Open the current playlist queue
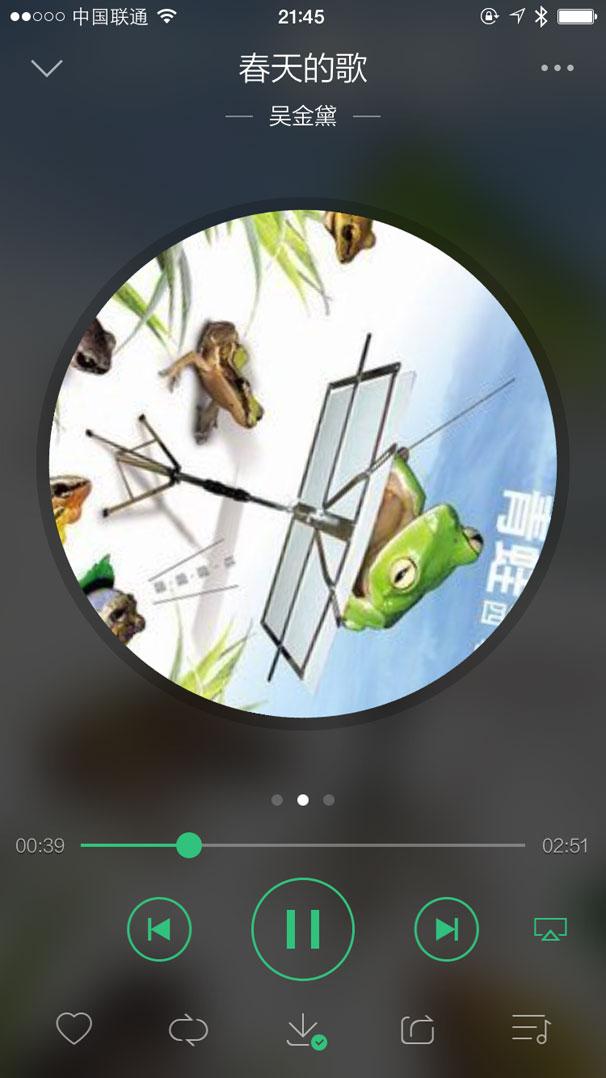This screenshot has width=606, height=1078. pos(530,1028)
